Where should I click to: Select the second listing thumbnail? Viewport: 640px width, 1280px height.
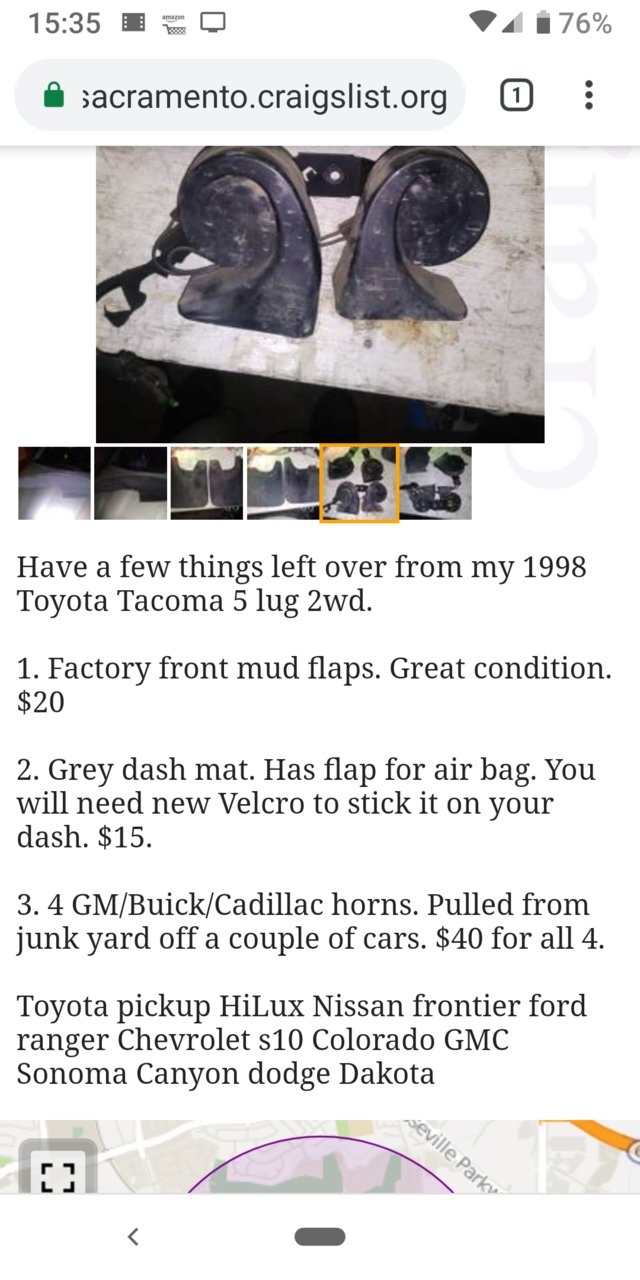[130, 483]
